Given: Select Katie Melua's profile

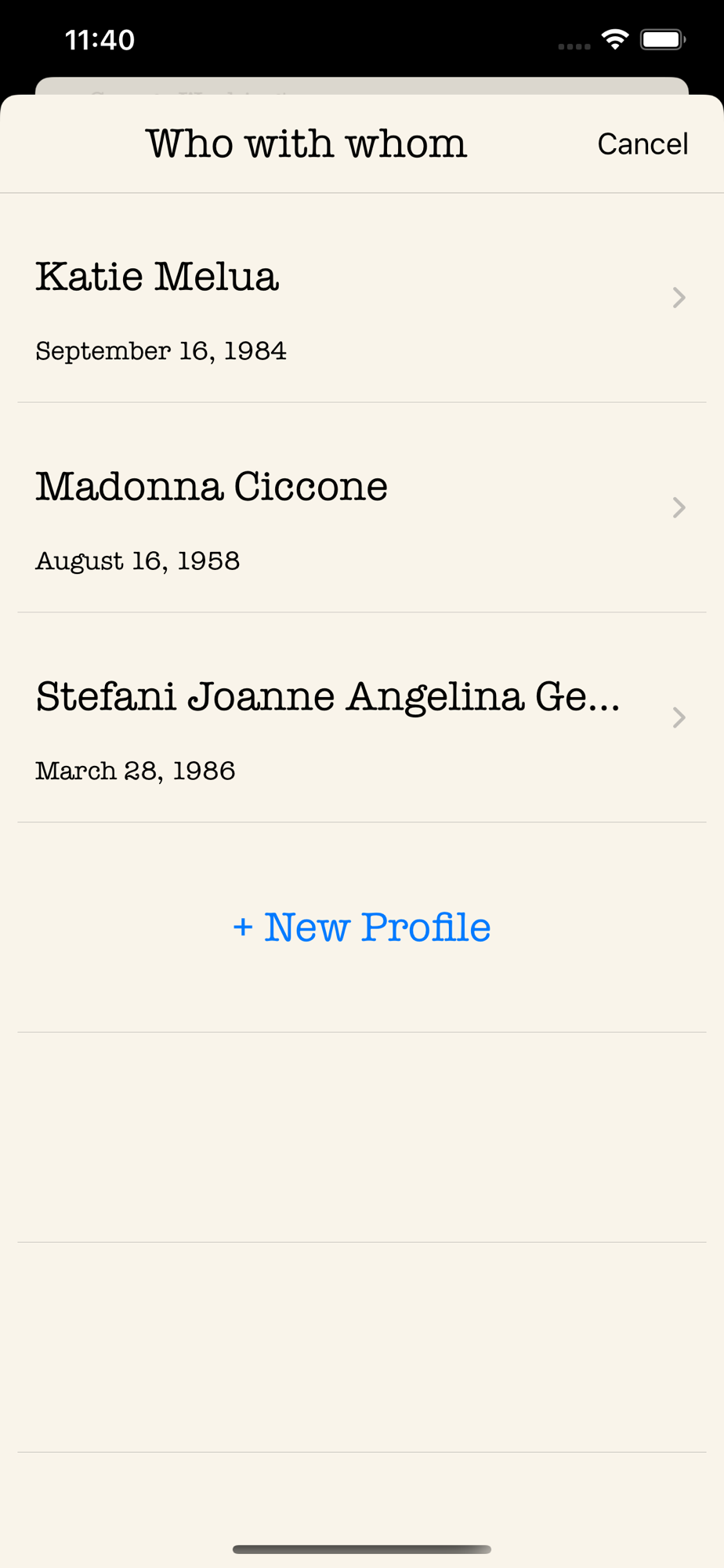Looking at the screenshot, I should coord(362,298).
